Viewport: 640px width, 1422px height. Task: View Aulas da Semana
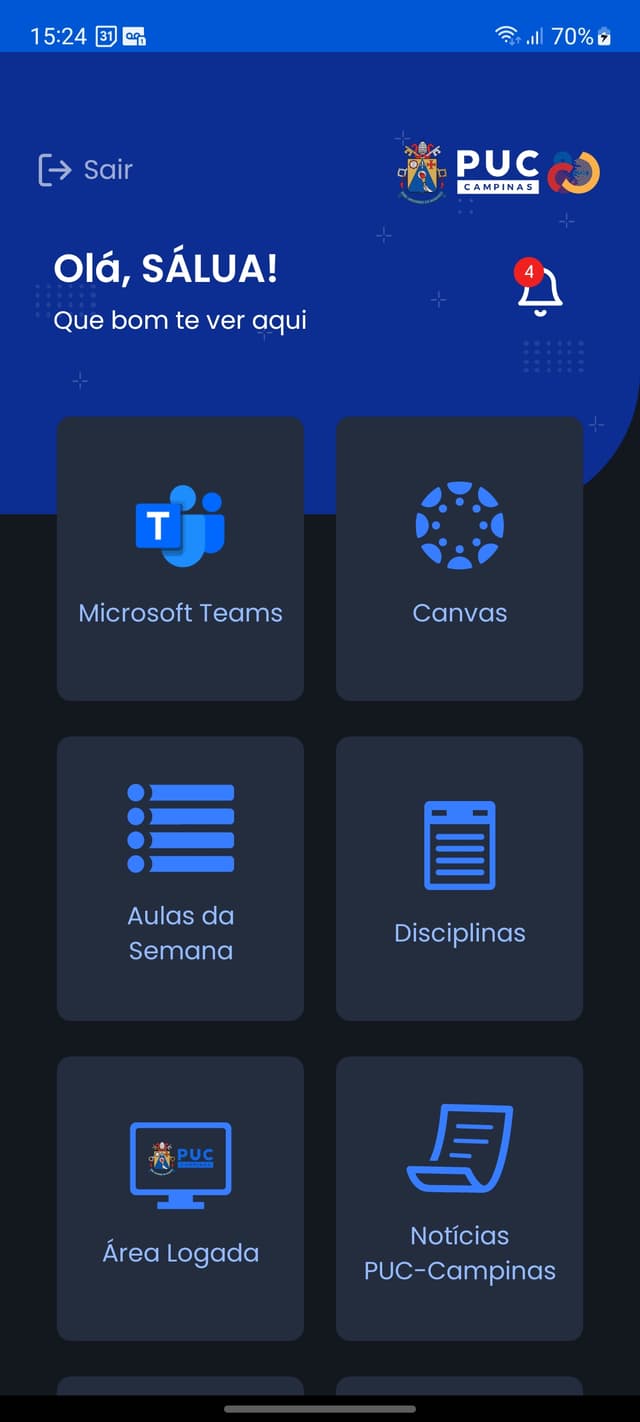[x=180, y=878]
